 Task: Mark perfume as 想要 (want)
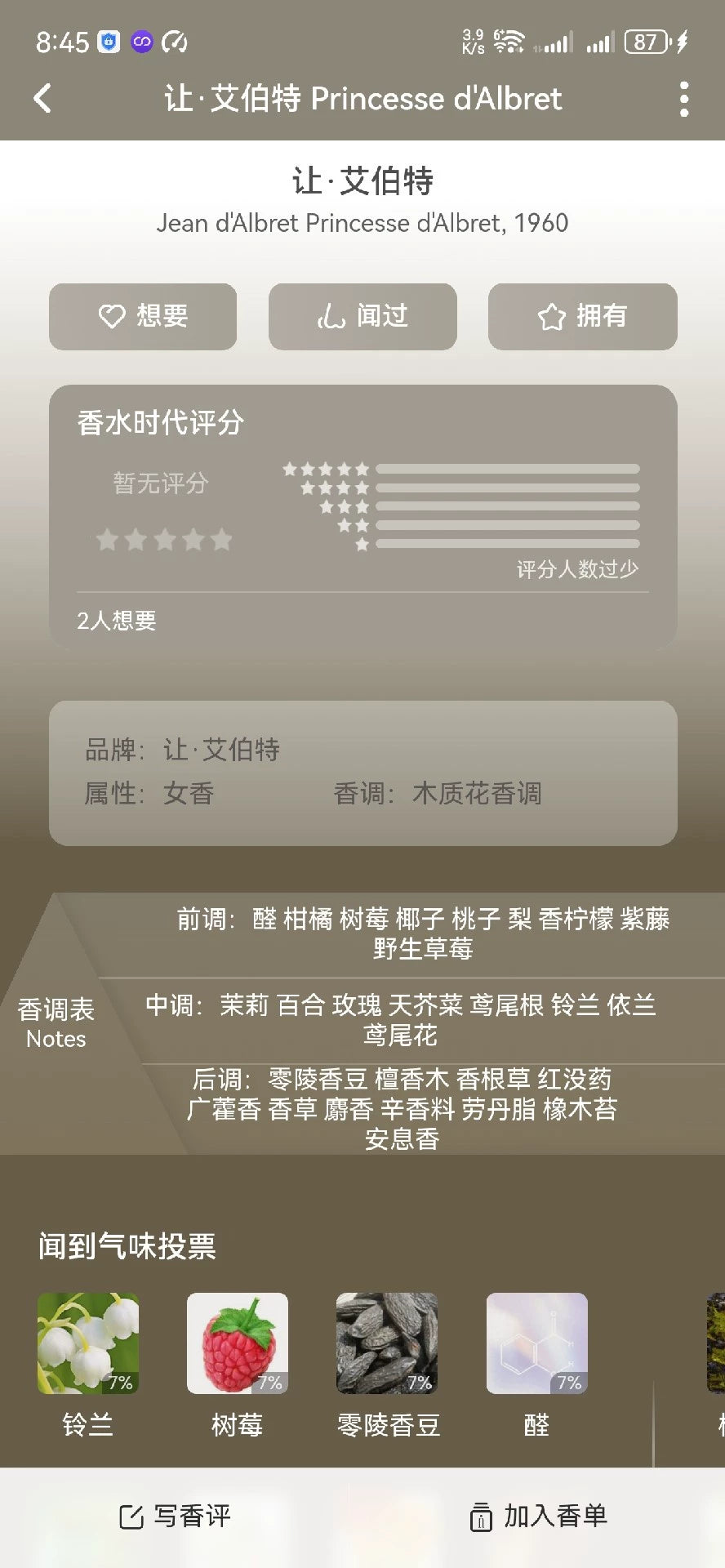(143, 316)
